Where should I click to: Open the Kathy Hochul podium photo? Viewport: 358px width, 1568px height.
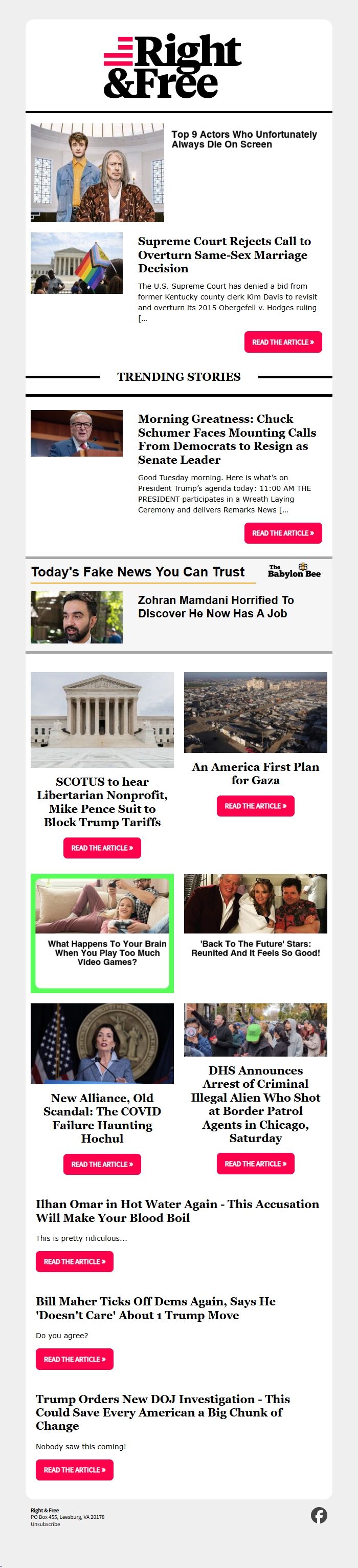[102, 1043]
